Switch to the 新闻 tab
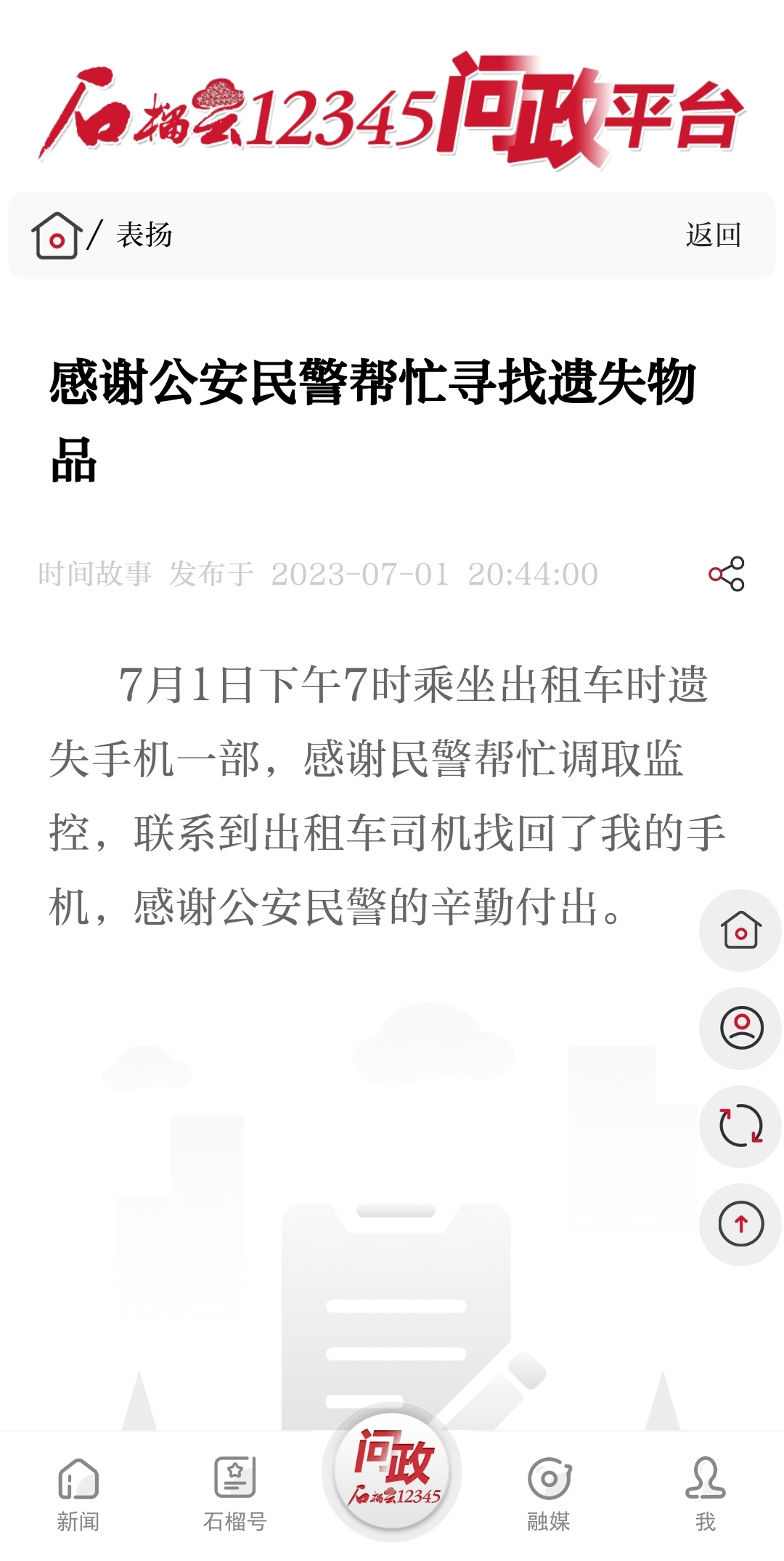This screenshot has width=784, height=1561. (x=78, y=1494)
